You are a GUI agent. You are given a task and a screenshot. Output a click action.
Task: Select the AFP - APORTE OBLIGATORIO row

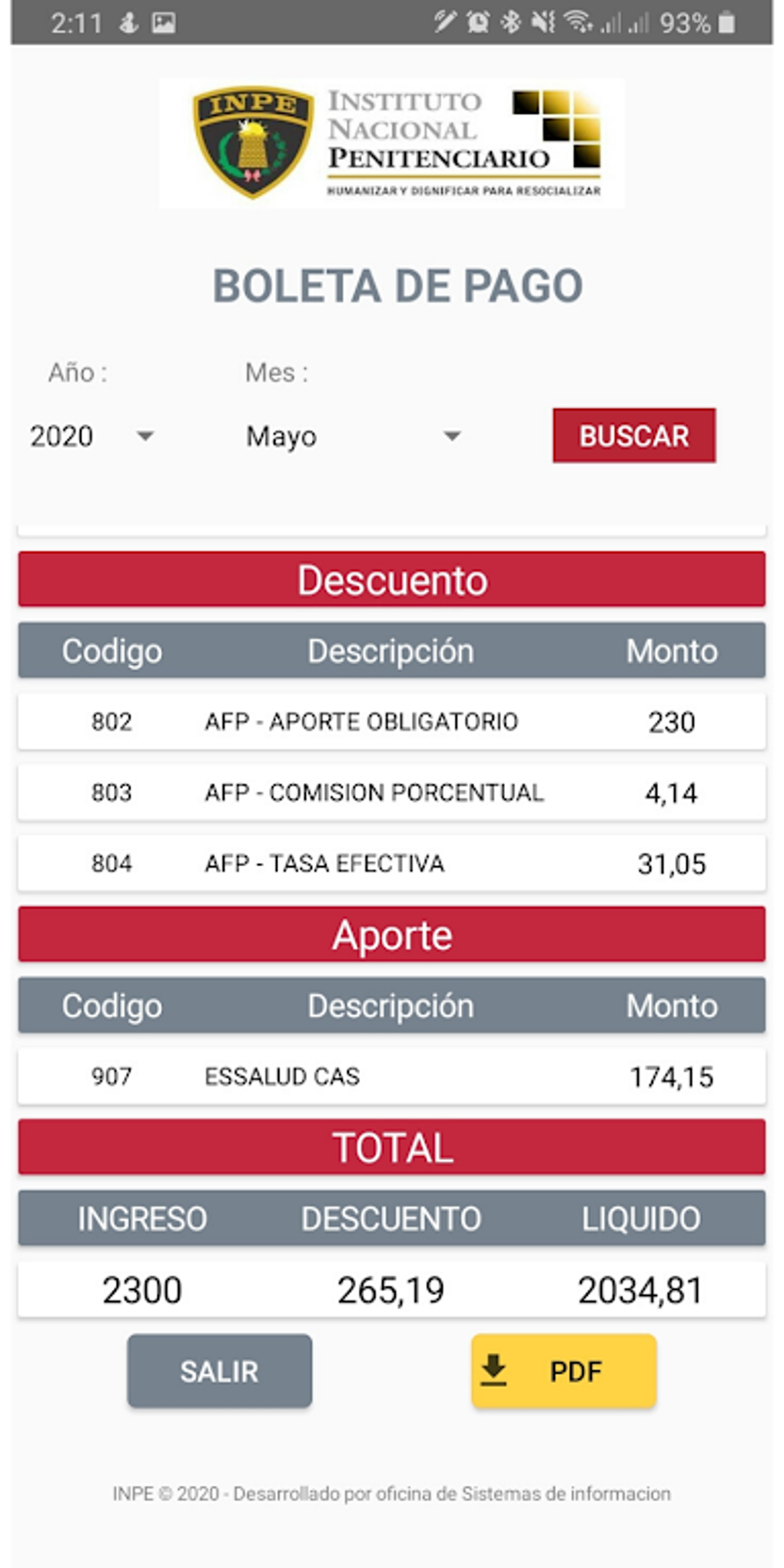(392, 721)
